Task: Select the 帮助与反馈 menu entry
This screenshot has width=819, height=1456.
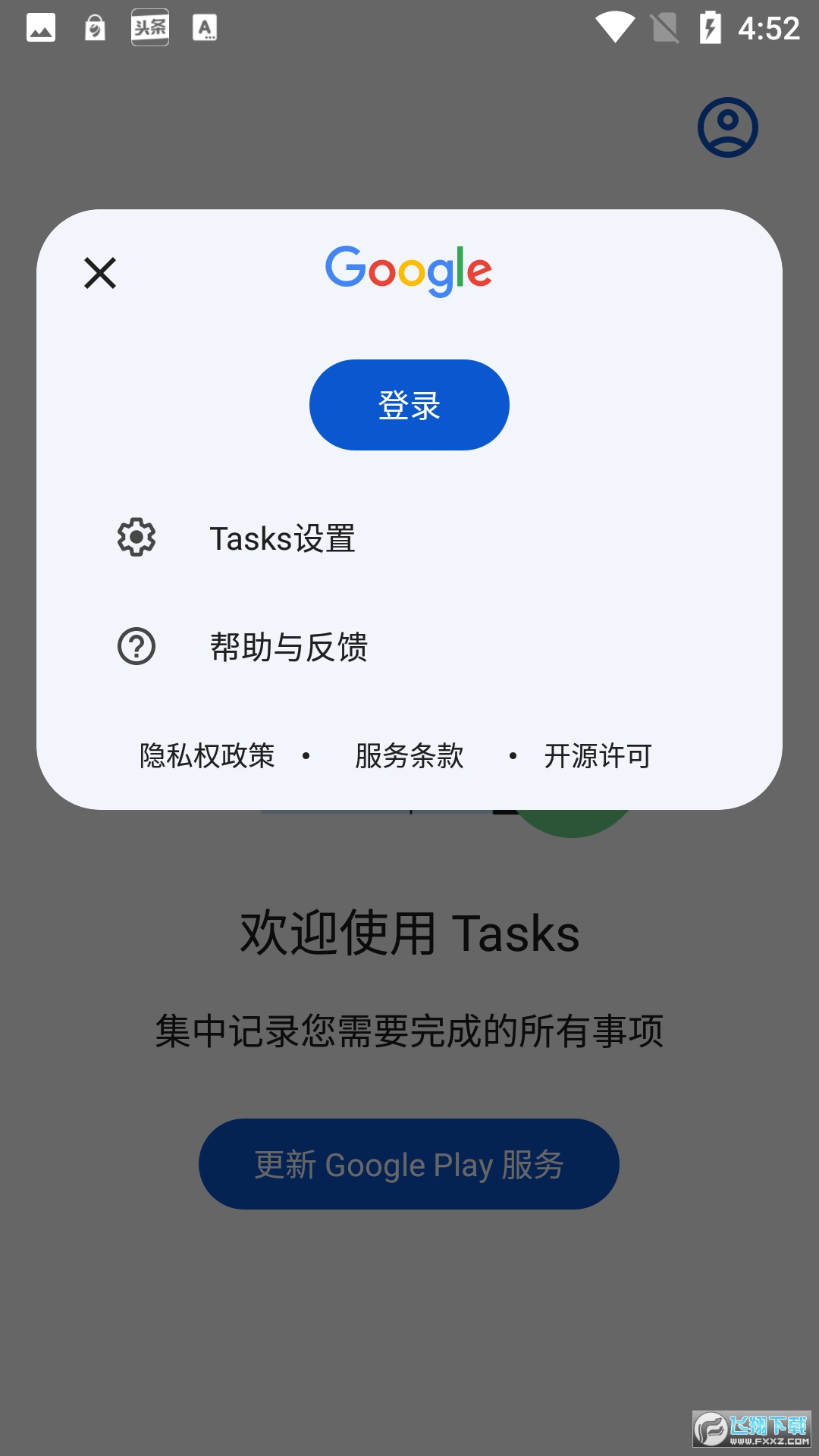Action: coord(289,647)
